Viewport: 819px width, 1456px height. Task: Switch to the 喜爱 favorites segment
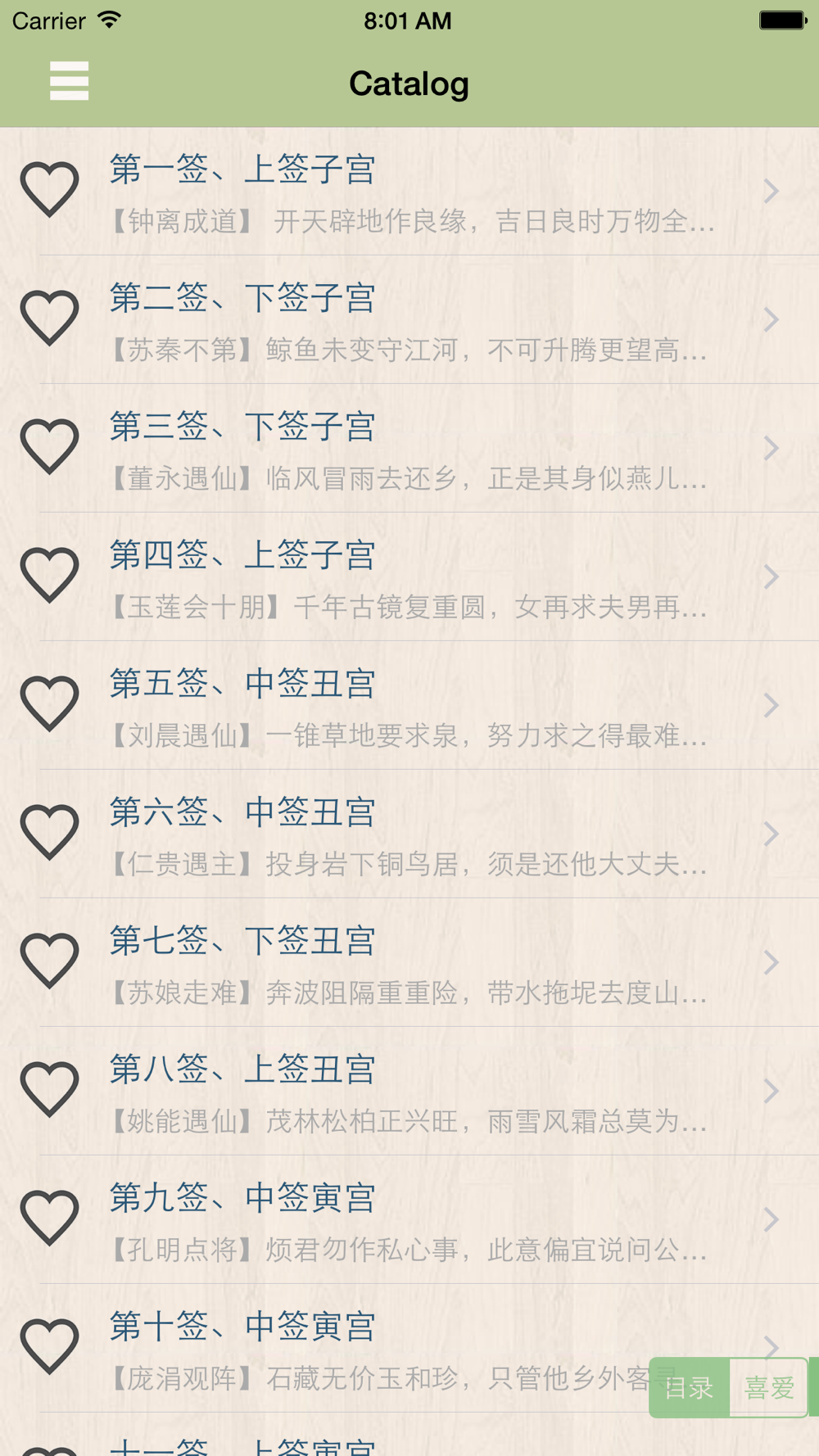click(769, 1387)
